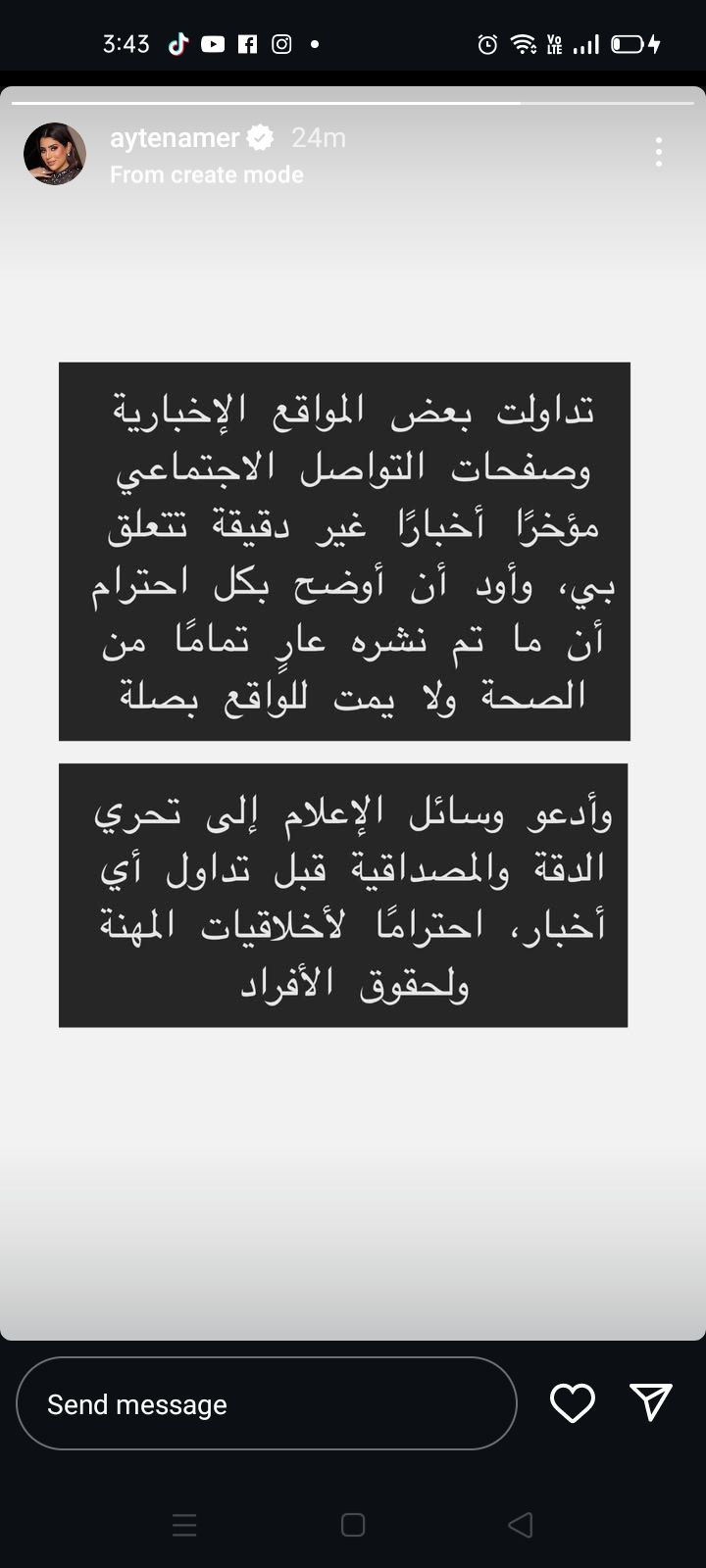View aytenamer's profile picture

click(x=55, y=154)
